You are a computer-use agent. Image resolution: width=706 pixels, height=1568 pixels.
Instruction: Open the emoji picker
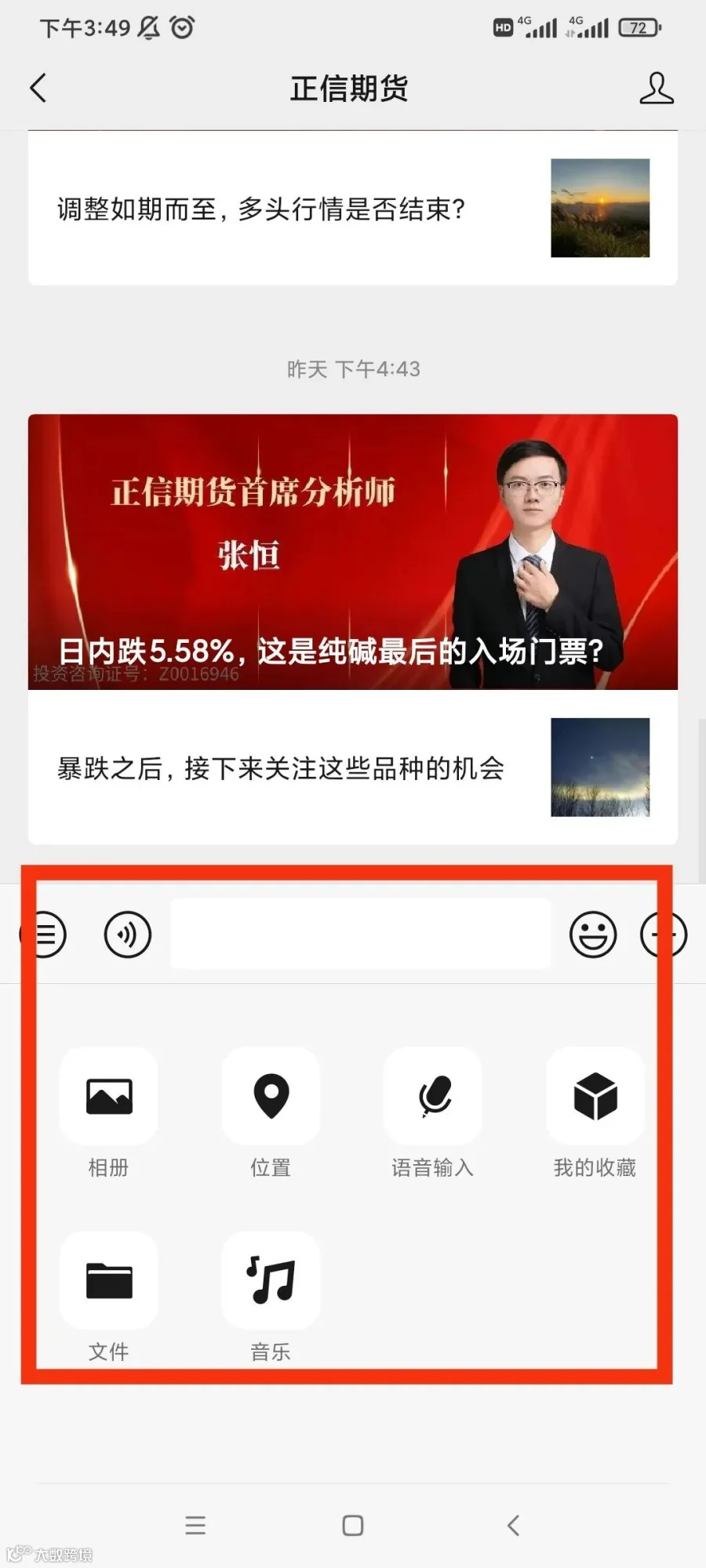pos(593,935)
